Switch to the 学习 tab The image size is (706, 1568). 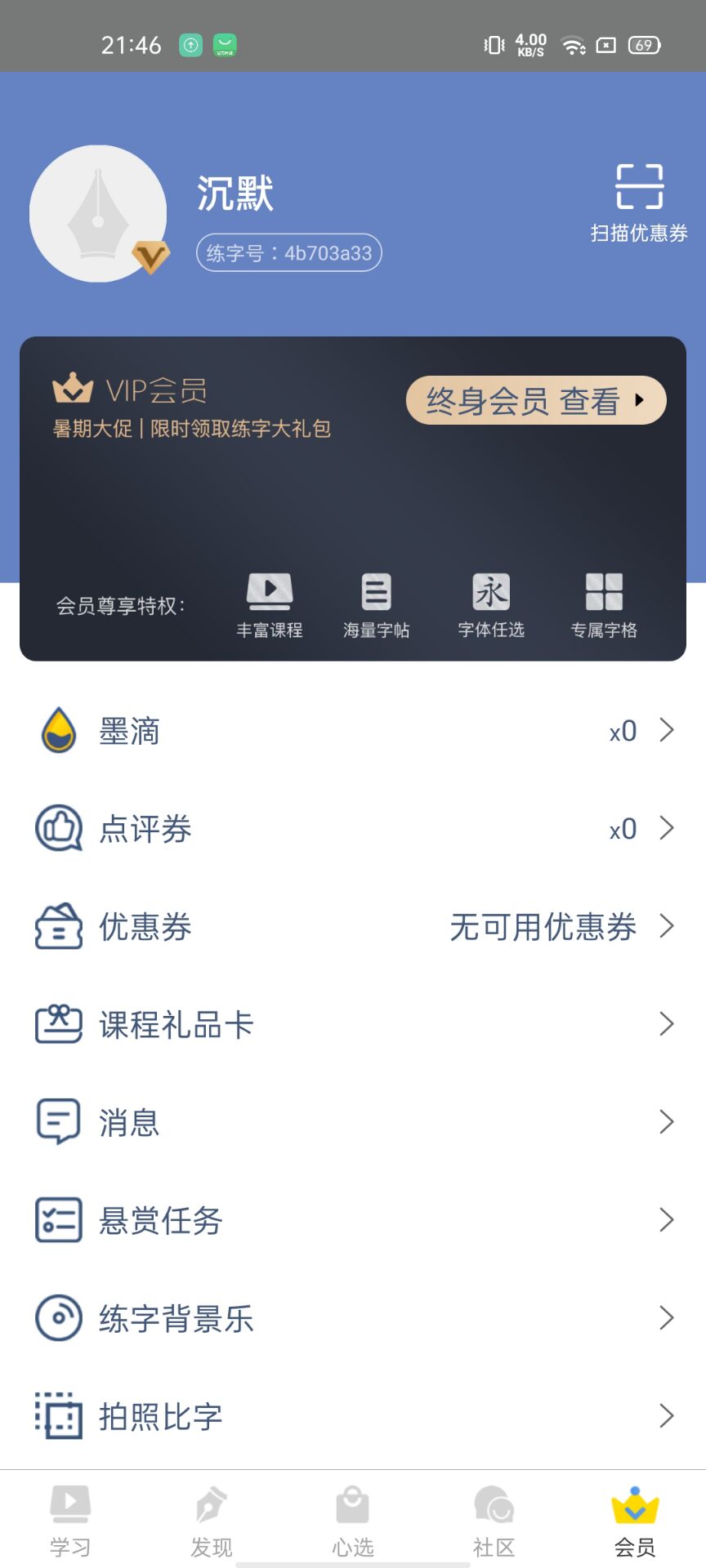coord(70,1520)
